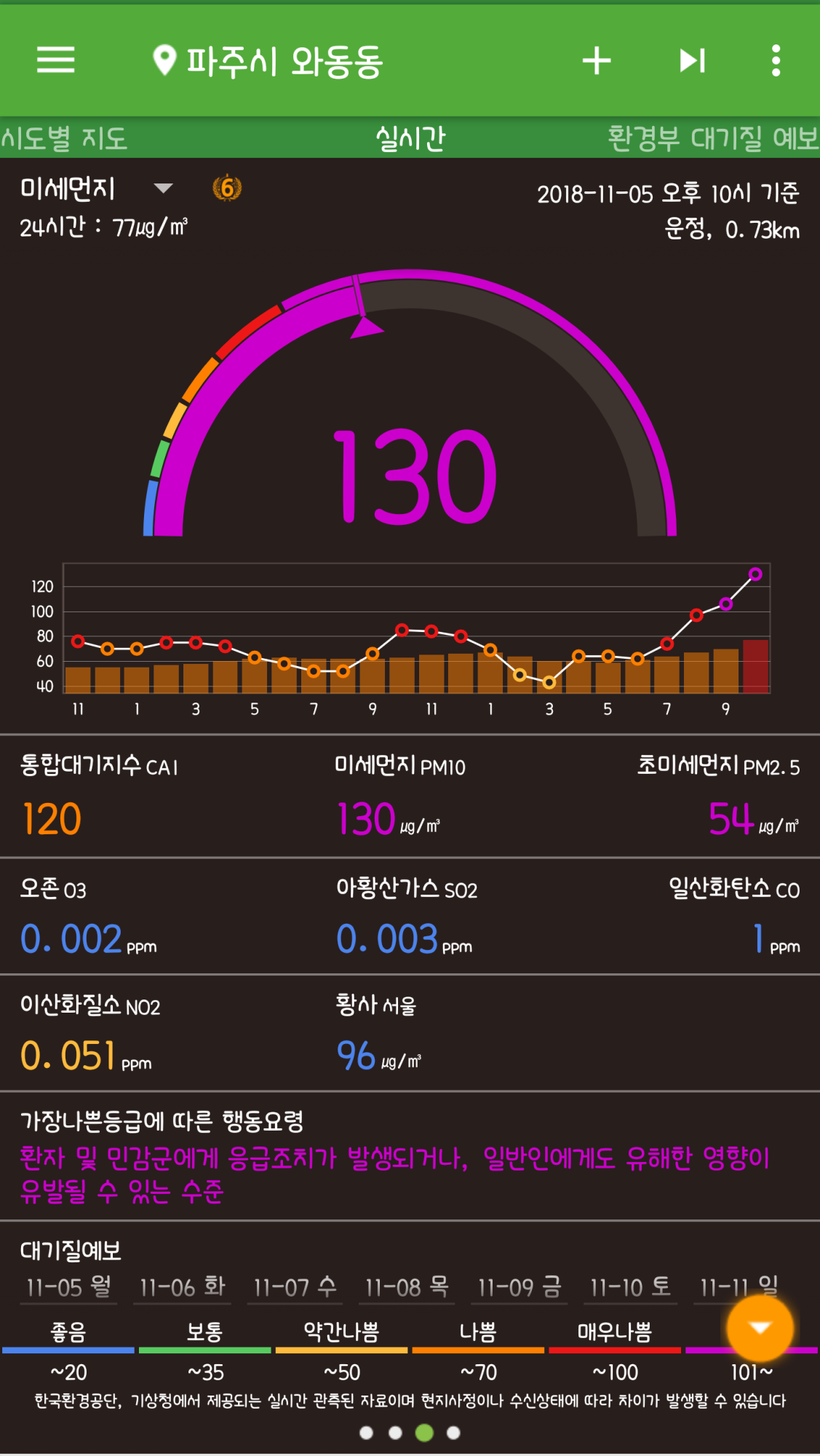Tap location name 파주시 와동동
The height and width of the screenshot is (1456, 820).
[x=268, y=61]
